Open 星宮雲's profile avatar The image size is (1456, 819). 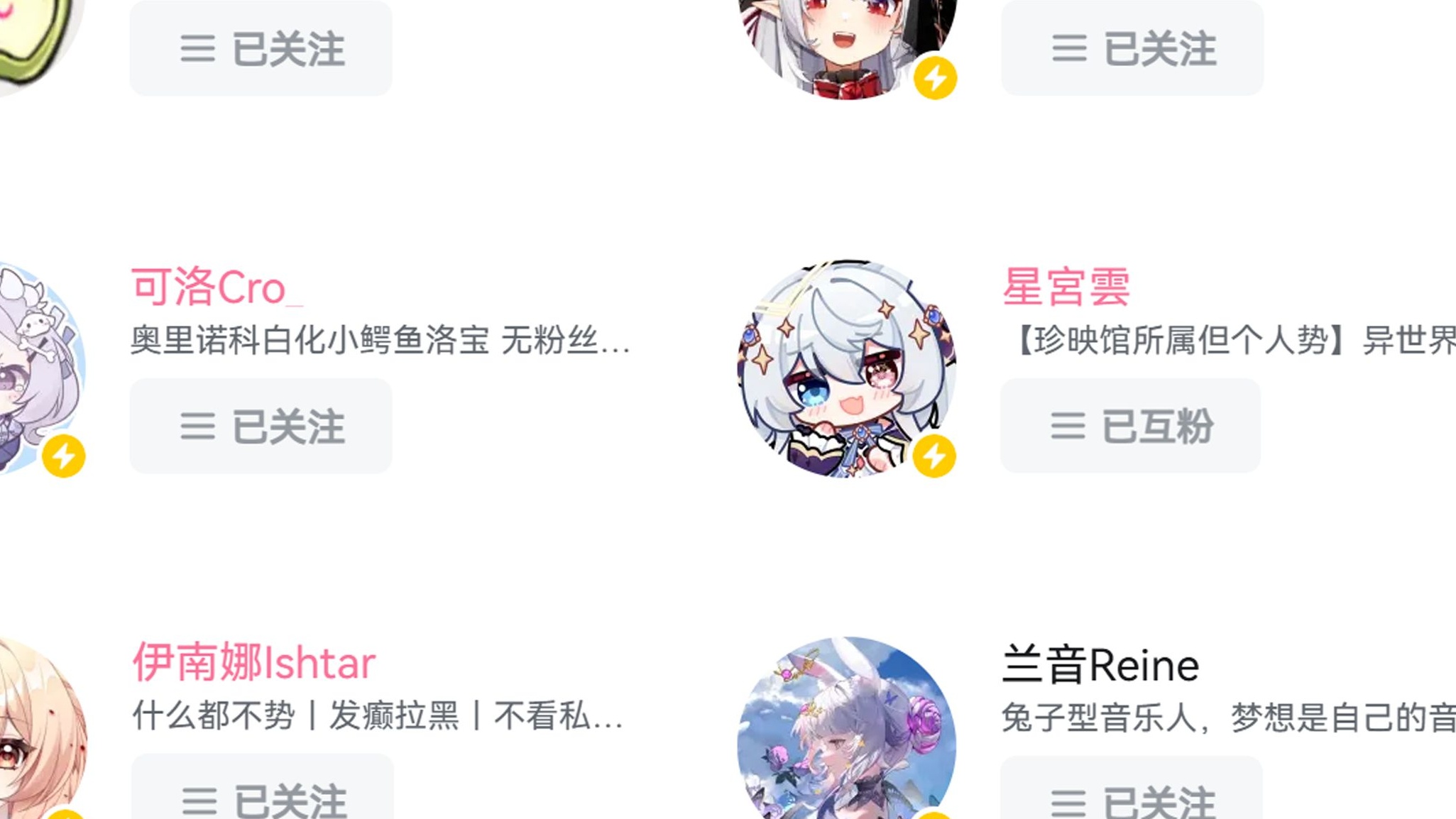846,369
